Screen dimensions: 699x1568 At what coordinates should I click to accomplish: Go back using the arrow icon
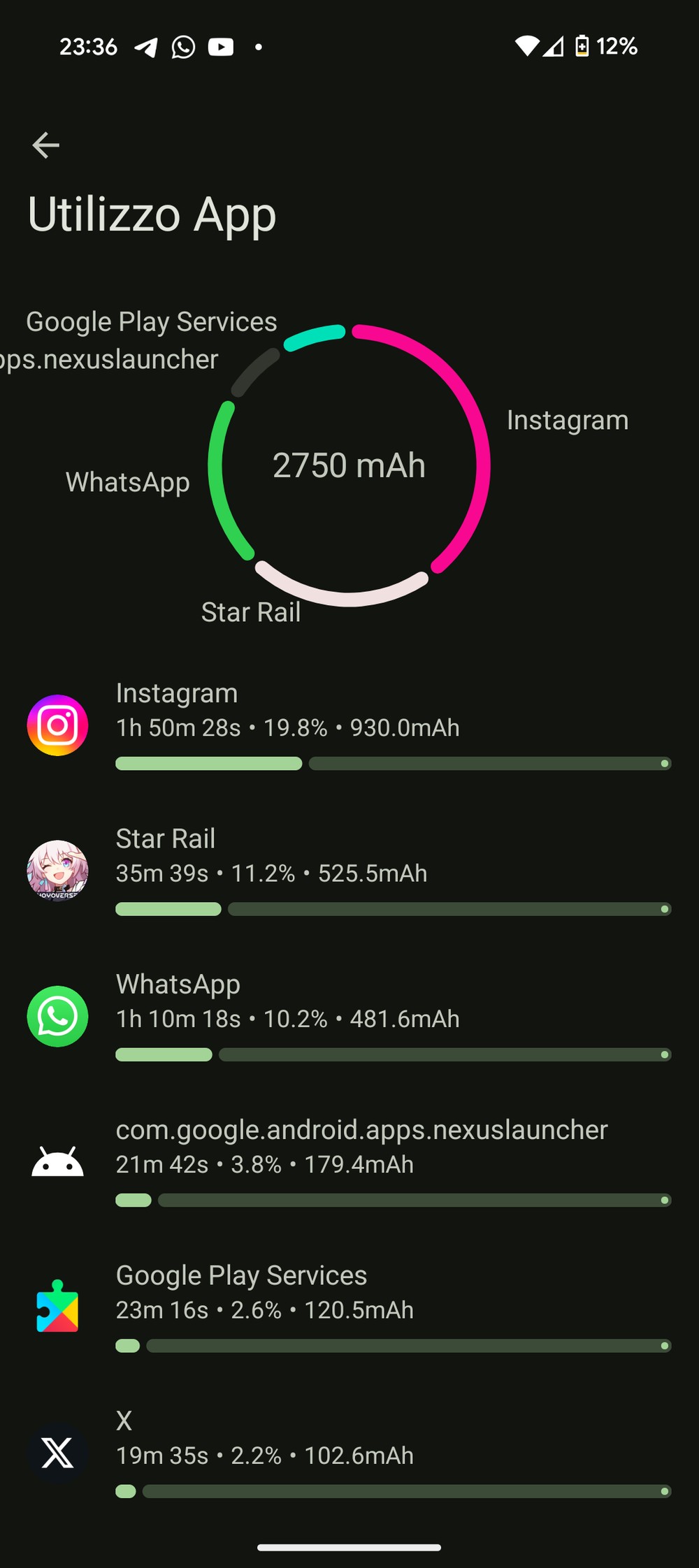[46, 145]
